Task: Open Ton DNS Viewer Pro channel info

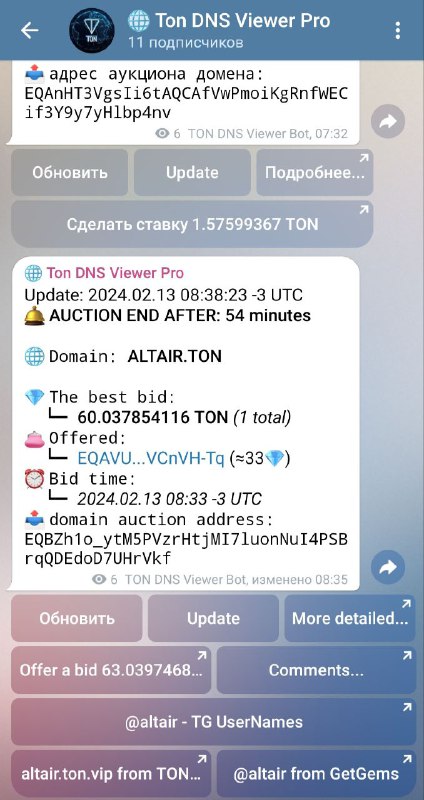Action: pos(229,31)
